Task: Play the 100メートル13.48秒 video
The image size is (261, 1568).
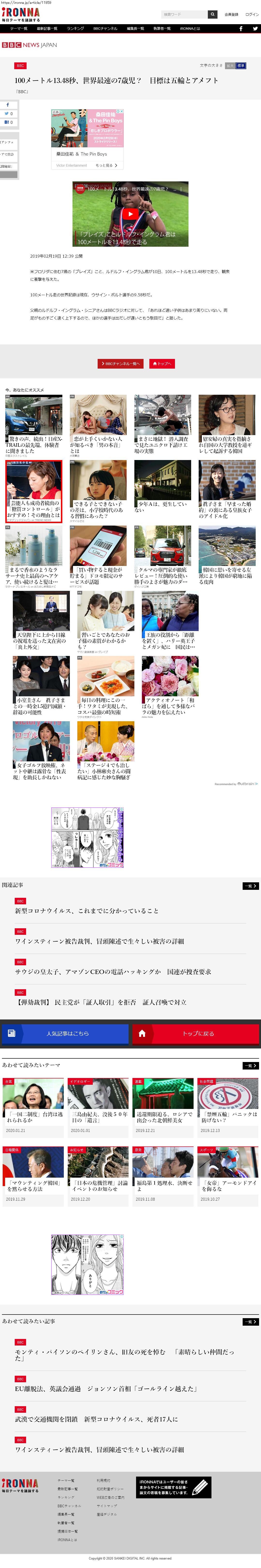Action: point(130,214)
